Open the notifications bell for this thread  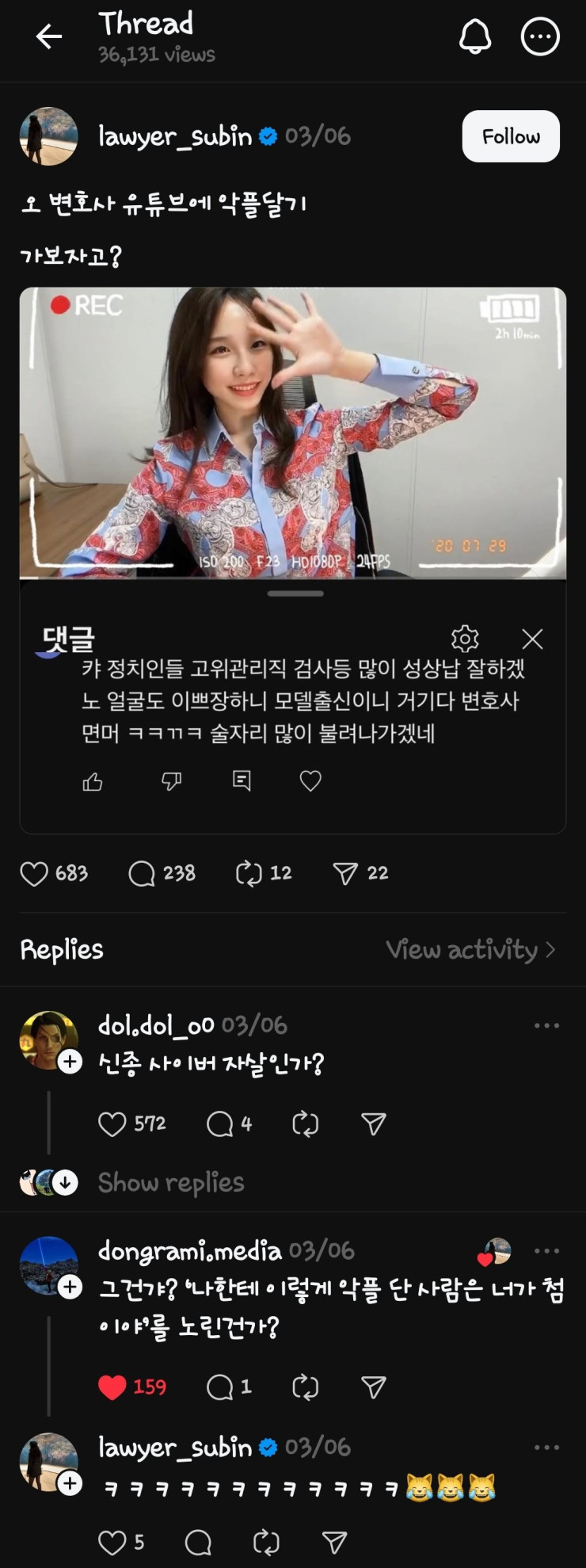pyautogui.click(x=475, y=36)
